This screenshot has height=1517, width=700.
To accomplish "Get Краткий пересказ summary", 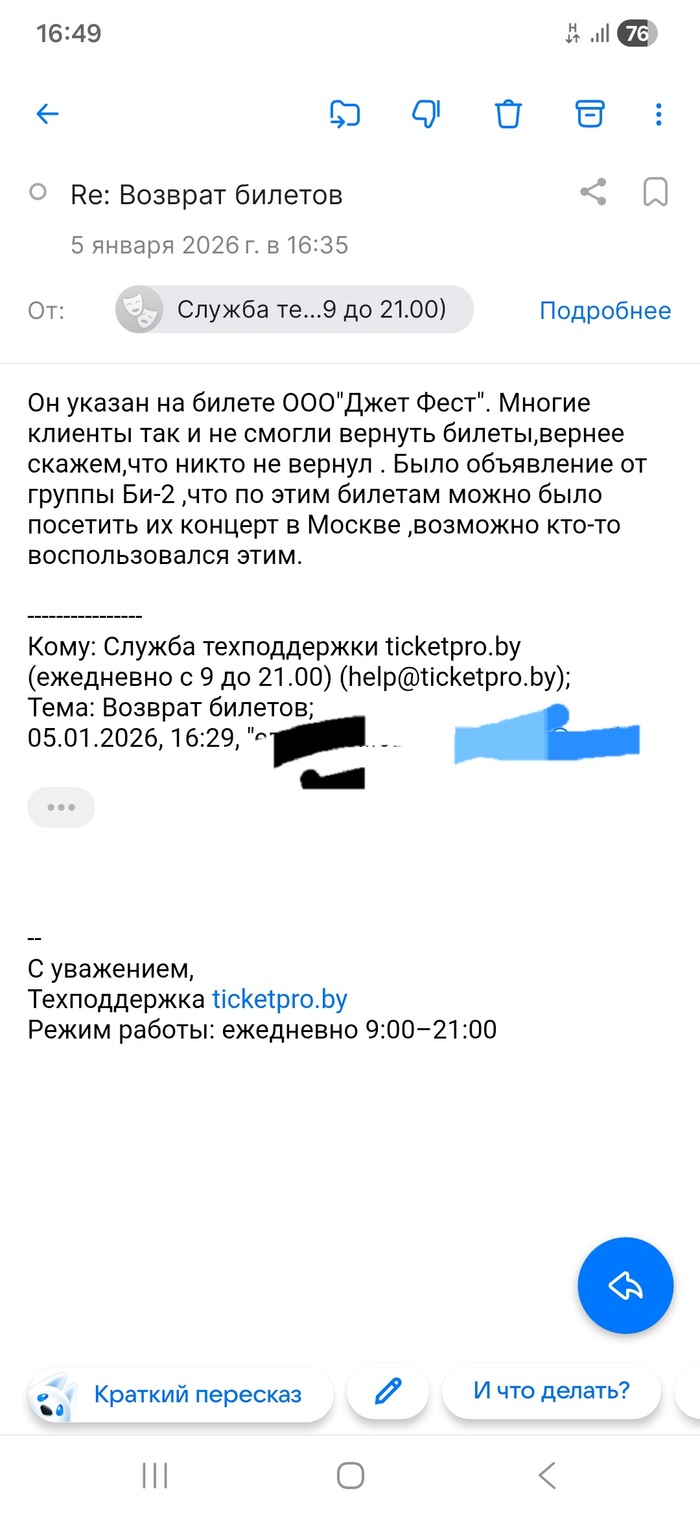I will (x=180, y=1394).
